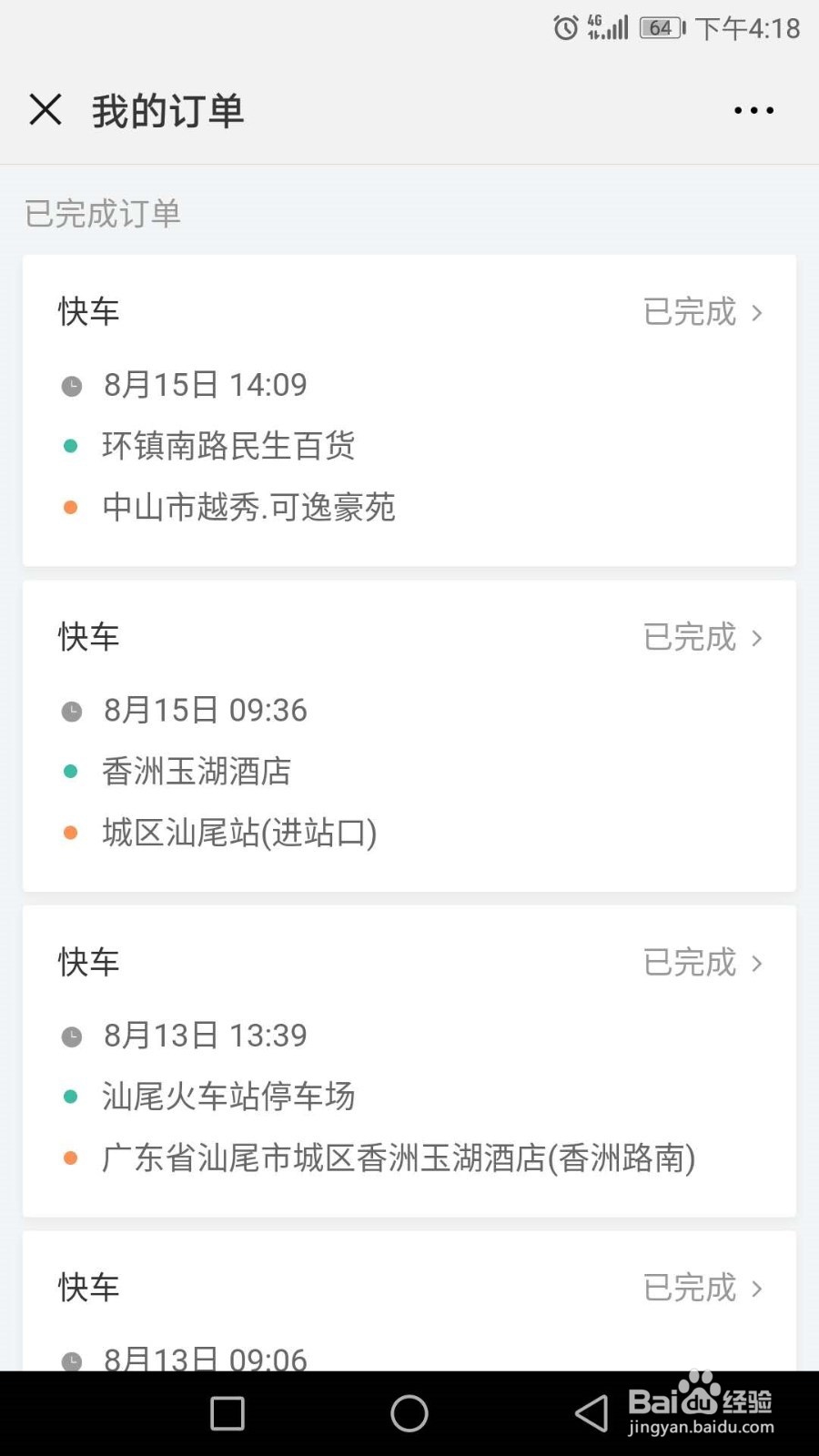Click the alarm clock icon in status bar

pos(566,27)
